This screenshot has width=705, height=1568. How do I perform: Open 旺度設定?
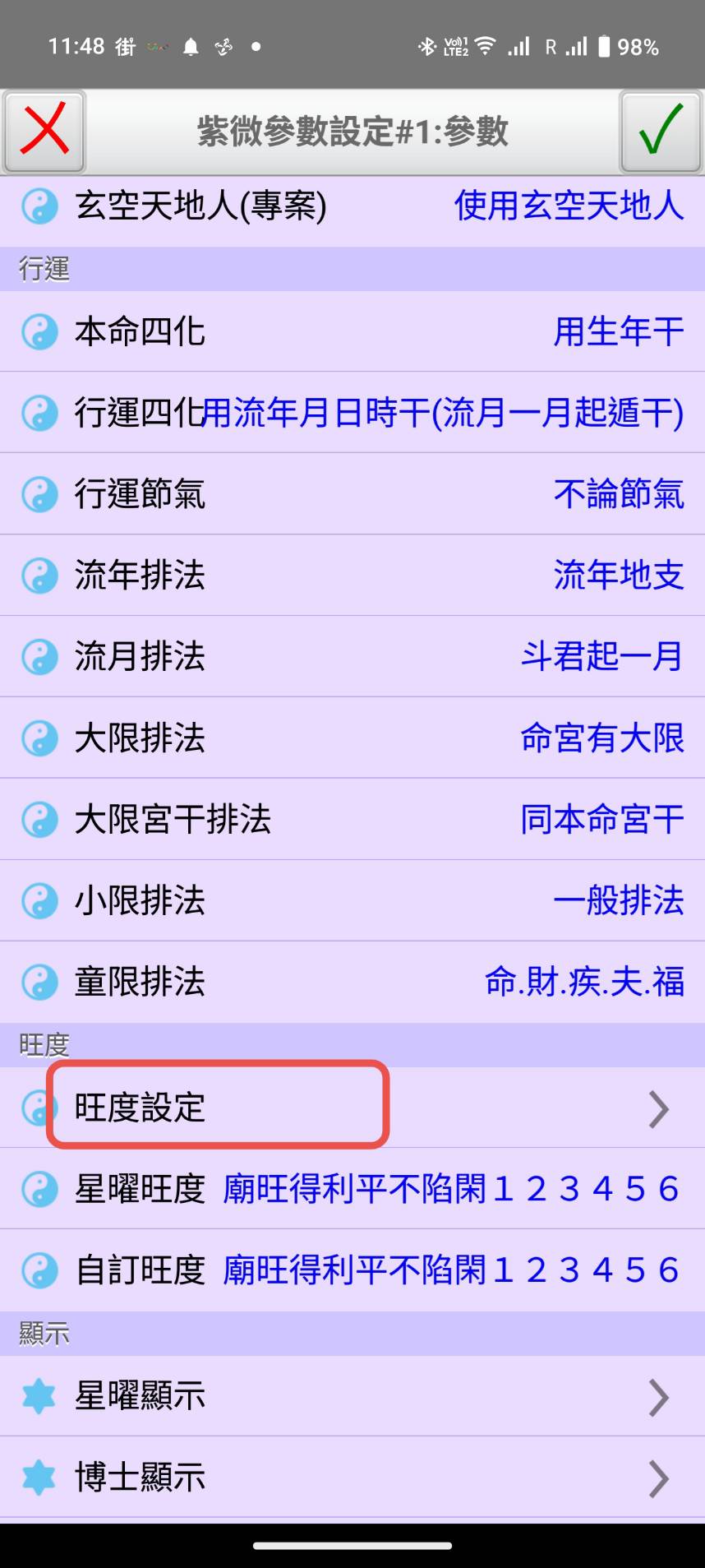pos(352,1108)
